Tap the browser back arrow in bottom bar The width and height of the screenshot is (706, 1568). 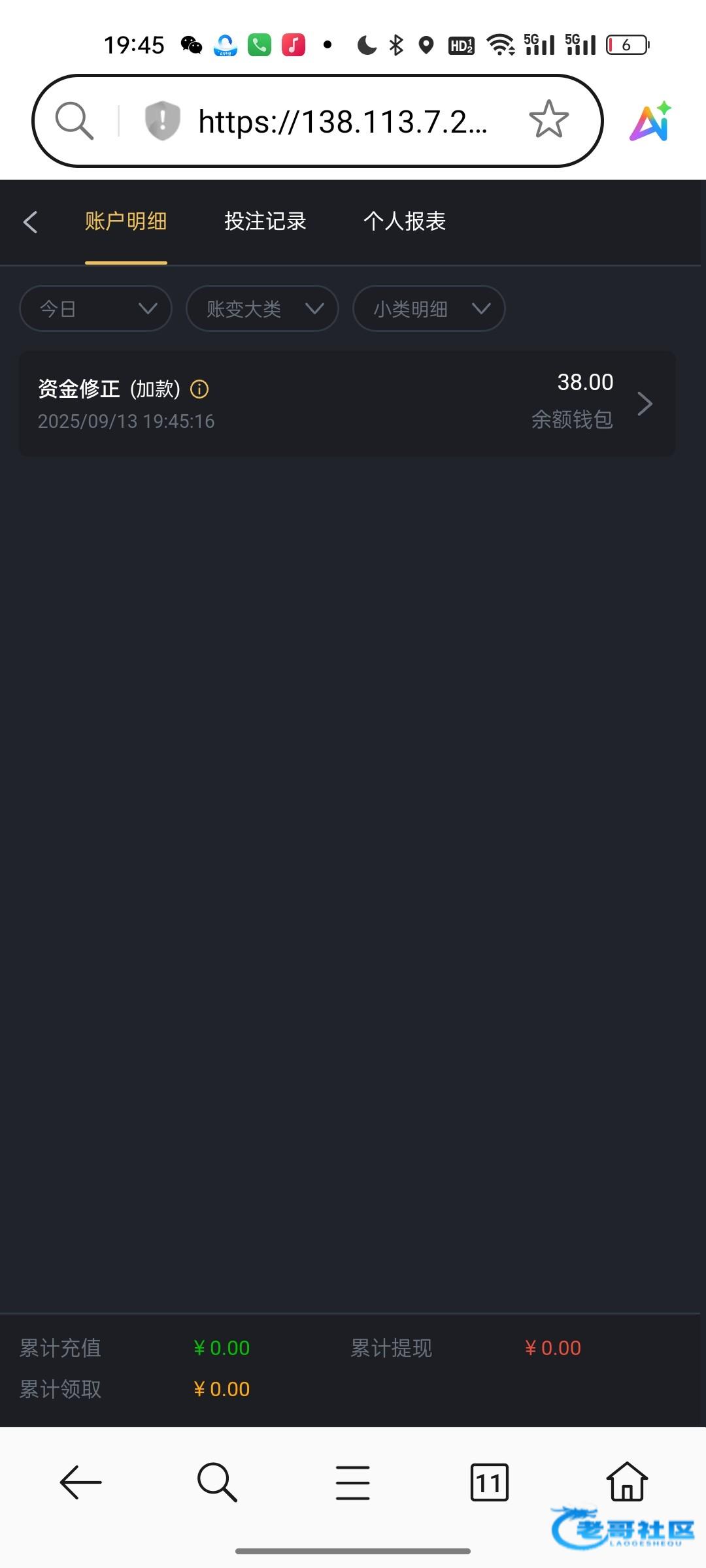click(x=80, y=1482)
